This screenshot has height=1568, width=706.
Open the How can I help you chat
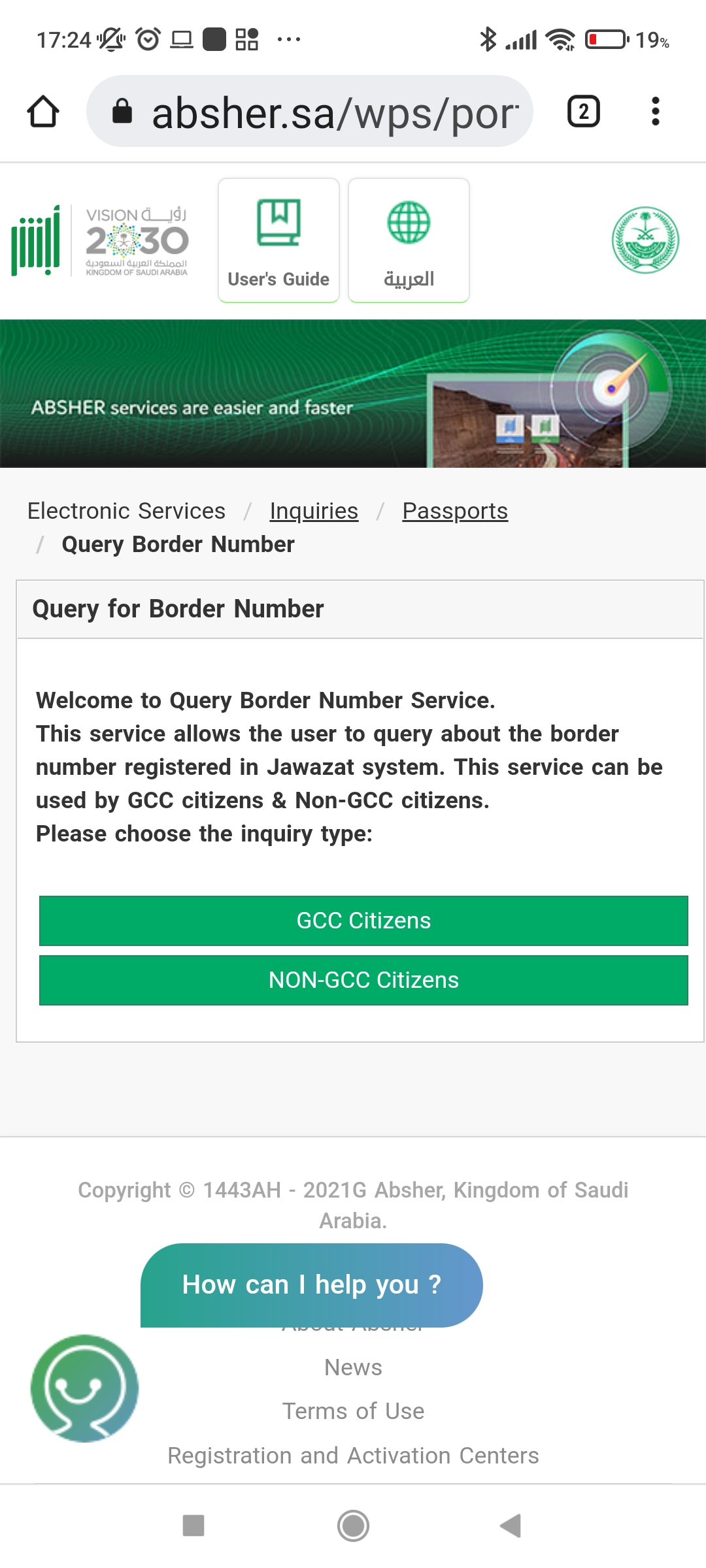point(311,1284)
